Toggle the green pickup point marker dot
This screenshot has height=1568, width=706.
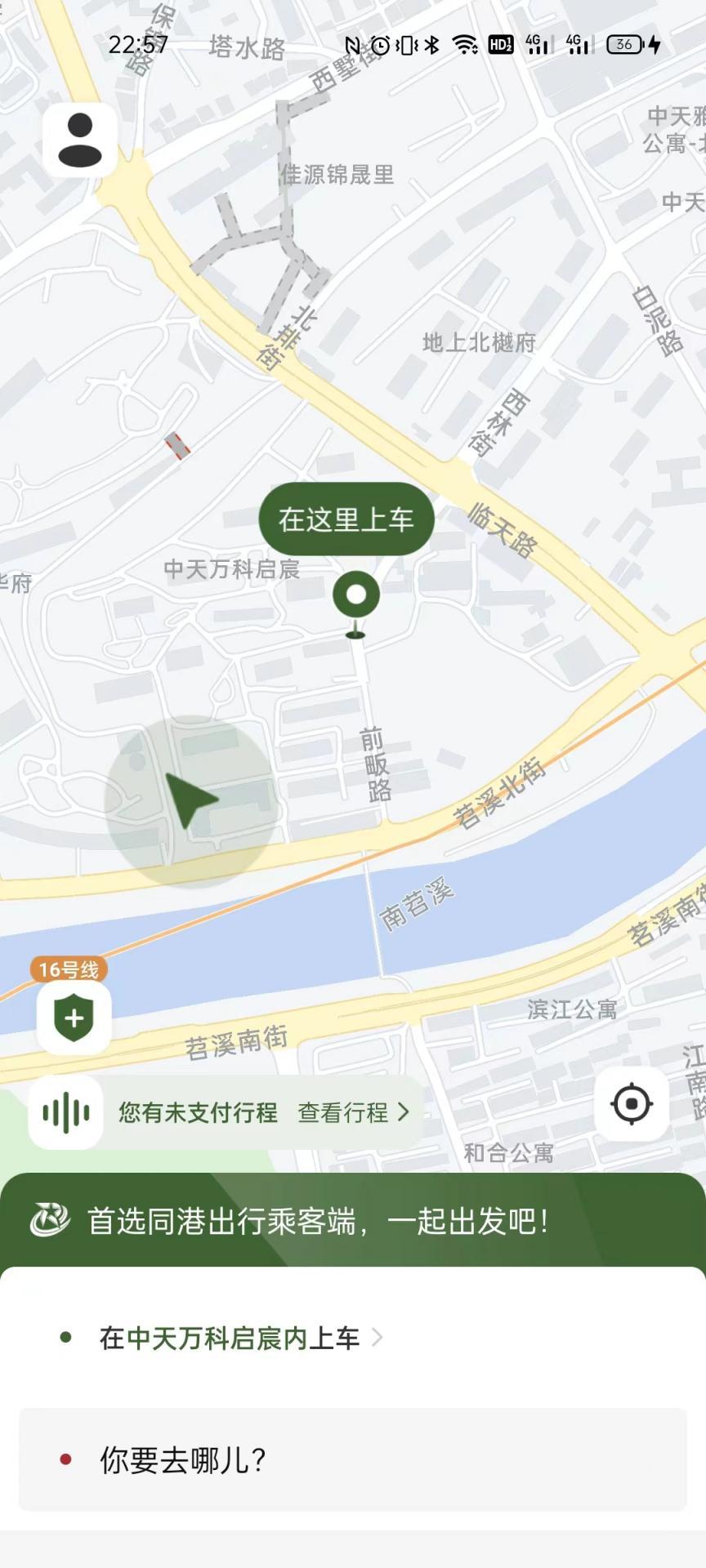[355, 595]
